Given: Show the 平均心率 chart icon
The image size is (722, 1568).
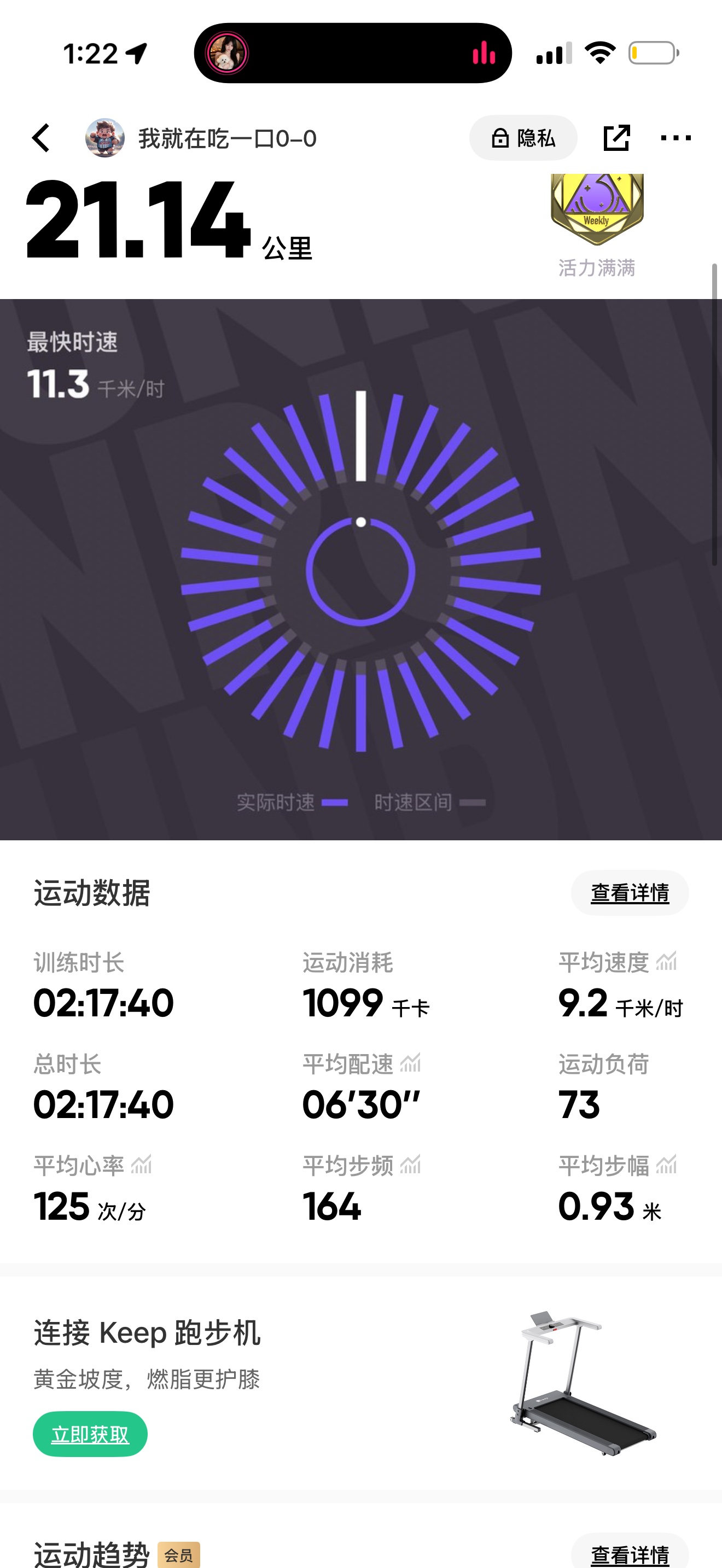Looking at the screenshot, I should 141,1165.
